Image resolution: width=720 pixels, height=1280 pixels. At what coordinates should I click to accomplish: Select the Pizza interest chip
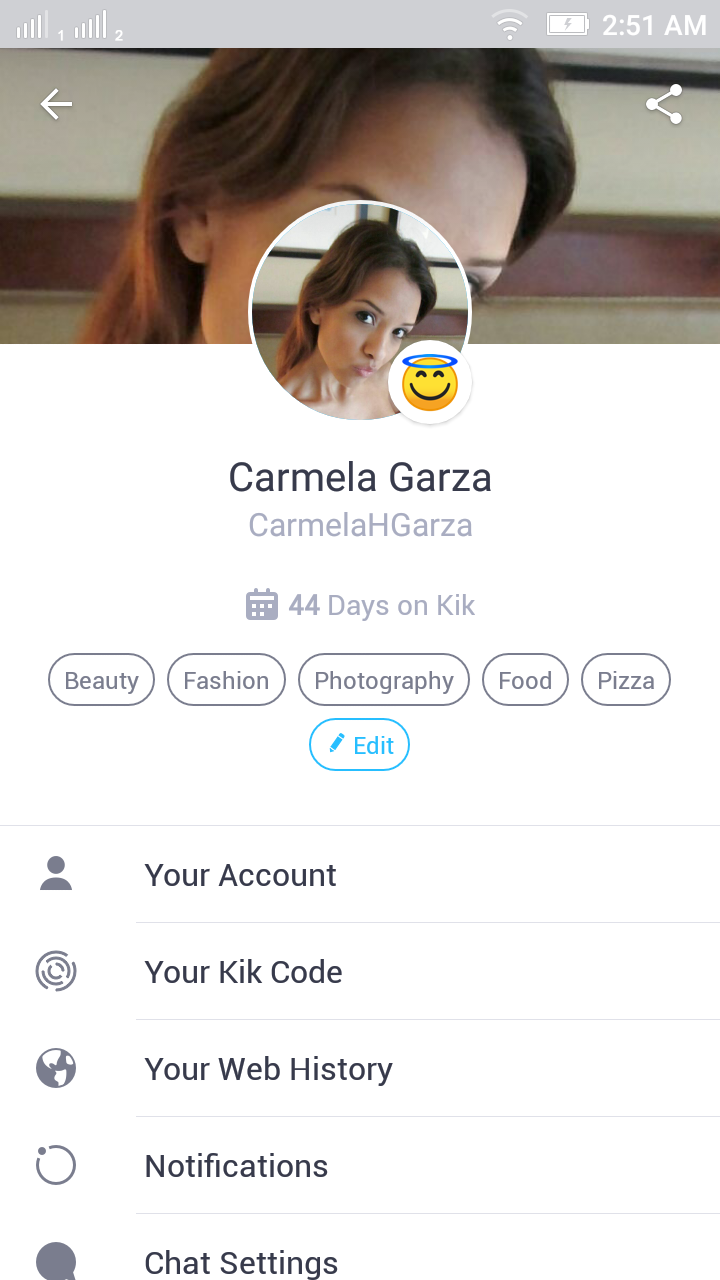click(x=626, y=680)
